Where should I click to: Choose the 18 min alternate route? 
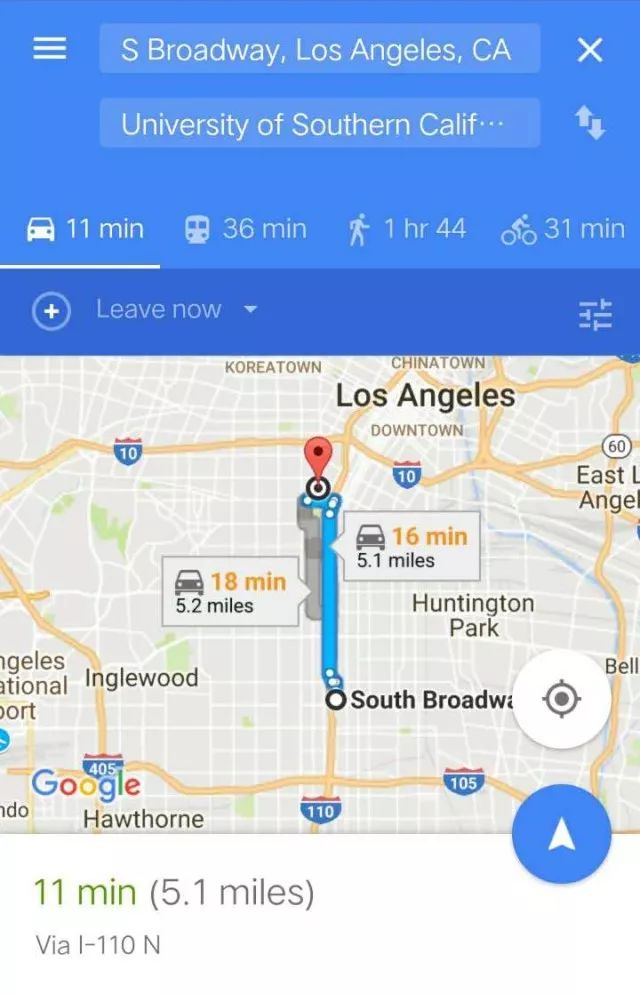[230, 592]
